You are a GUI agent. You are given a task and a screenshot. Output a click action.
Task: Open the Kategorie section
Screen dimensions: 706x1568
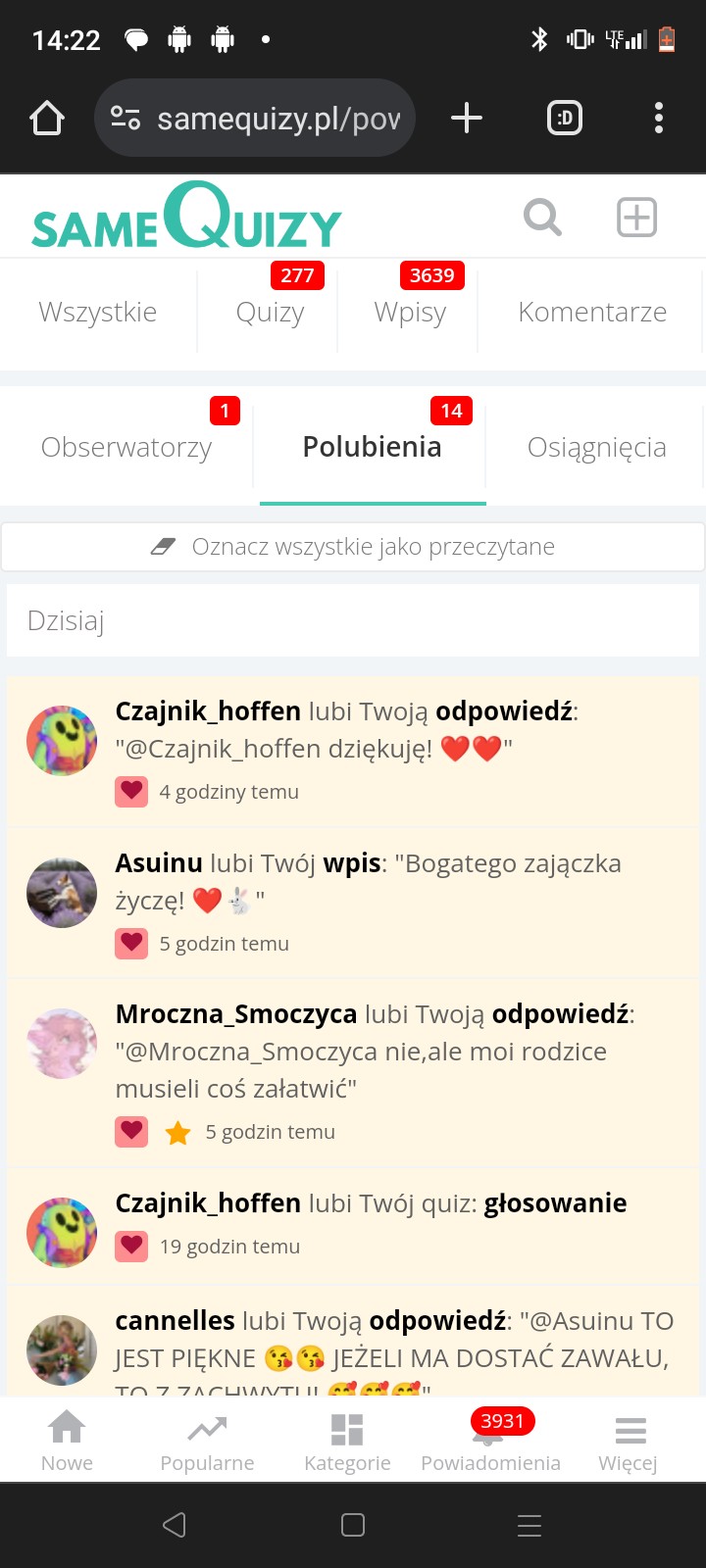point(347,1441)
